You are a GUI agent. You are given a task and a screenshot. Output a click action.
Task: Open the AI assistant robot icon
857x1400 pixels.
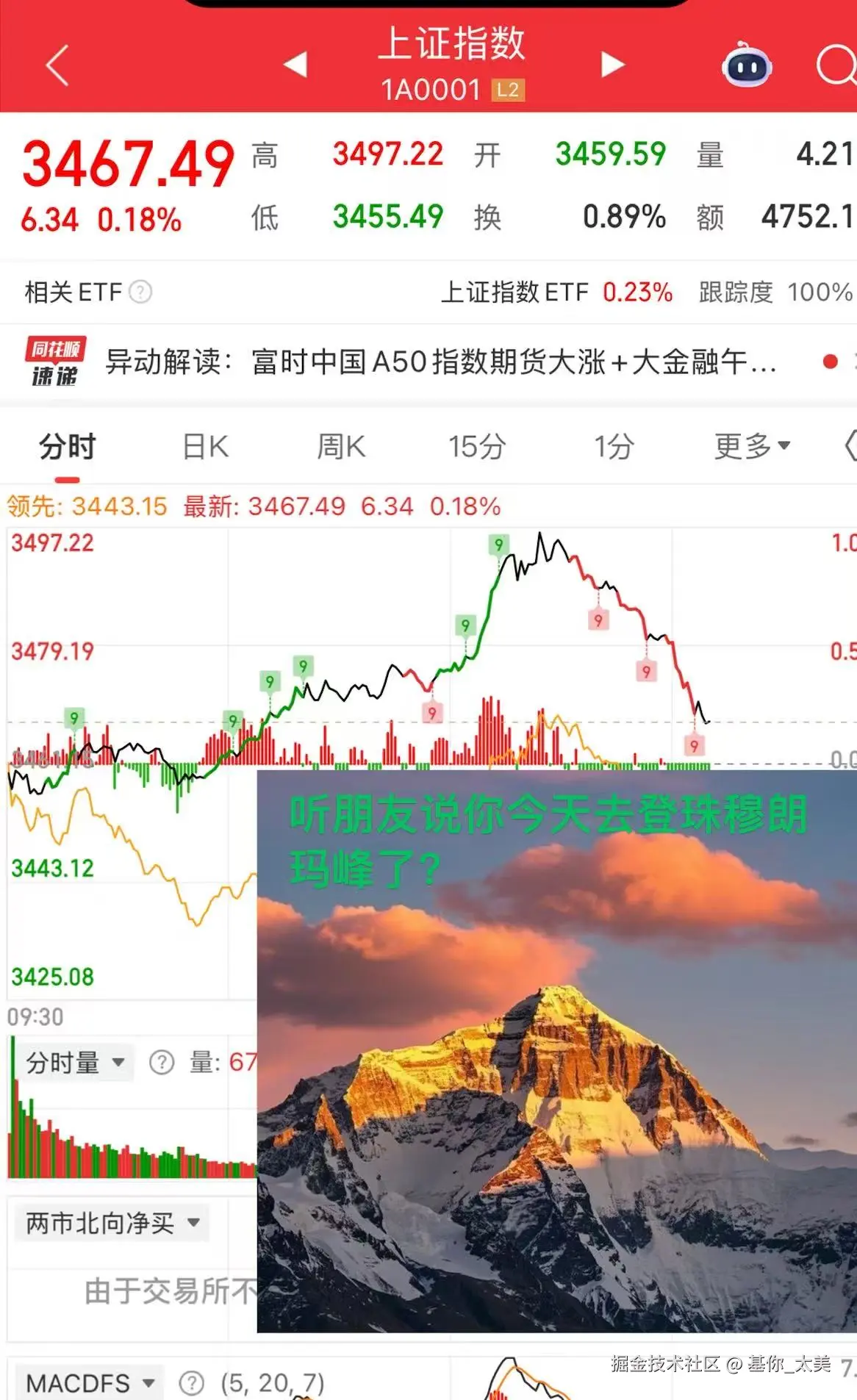pos(746,67)
